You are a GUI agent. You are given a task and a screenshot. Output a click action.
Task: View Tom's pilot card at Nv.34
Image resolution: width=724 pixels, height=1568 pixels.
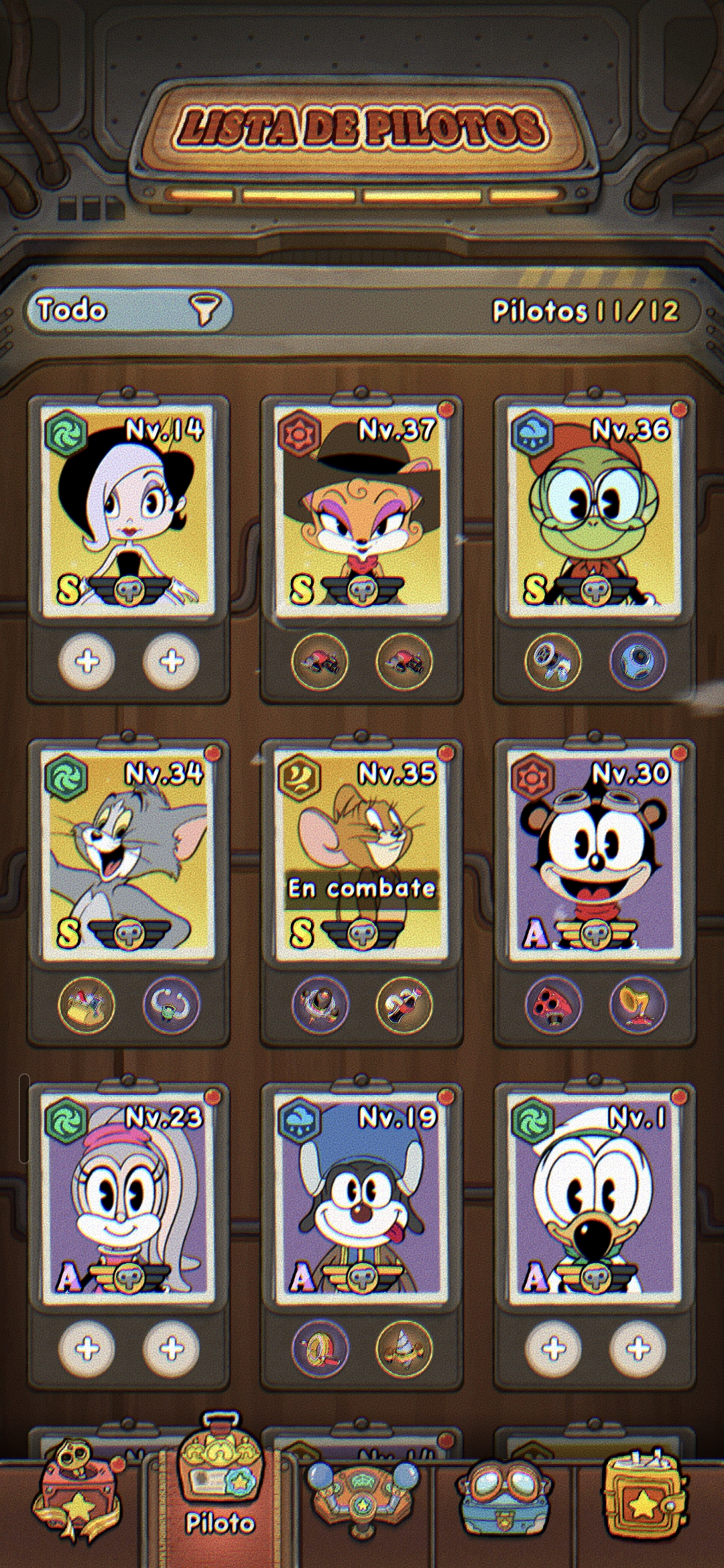(127, 854)
